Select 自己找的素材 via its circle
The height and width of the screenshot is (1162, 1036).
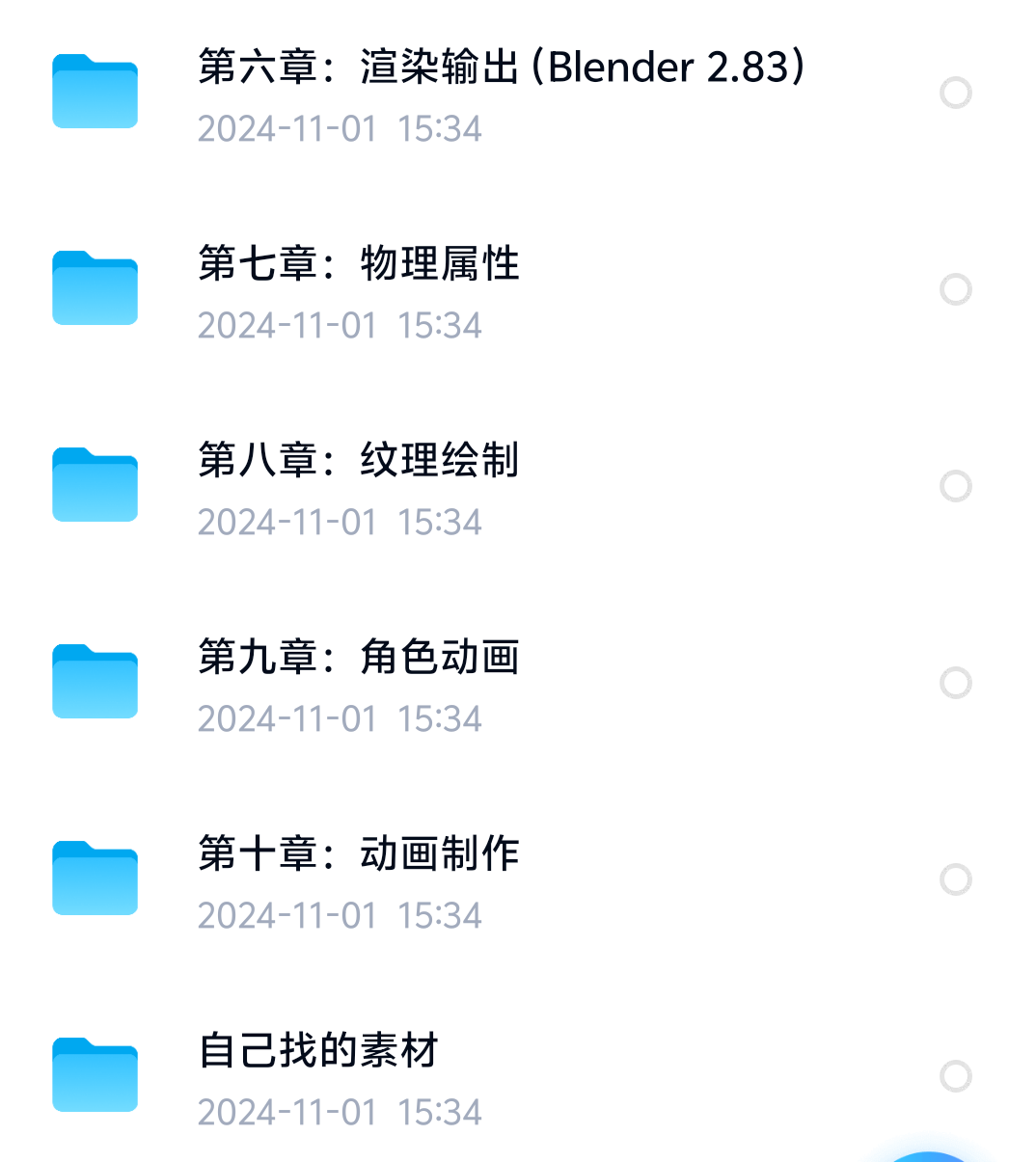pyautogui.click(x=956, y=1076)
